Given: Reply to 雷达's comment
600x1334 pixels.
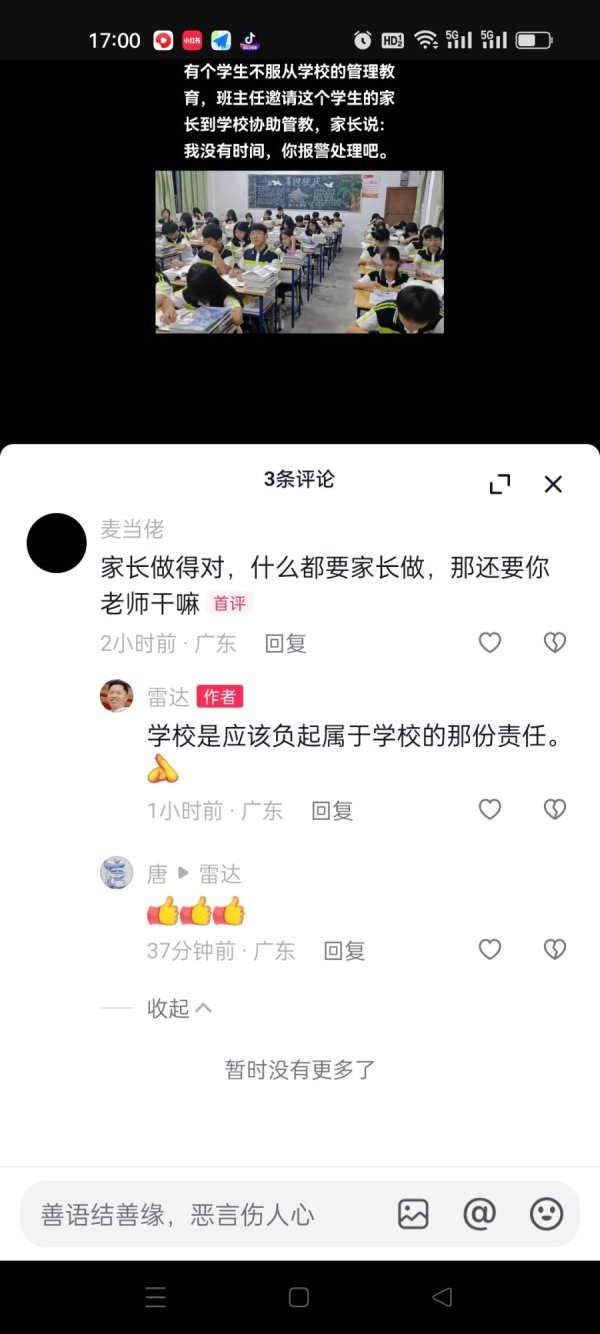Looking at the screenshot, I should coord(332,811).
